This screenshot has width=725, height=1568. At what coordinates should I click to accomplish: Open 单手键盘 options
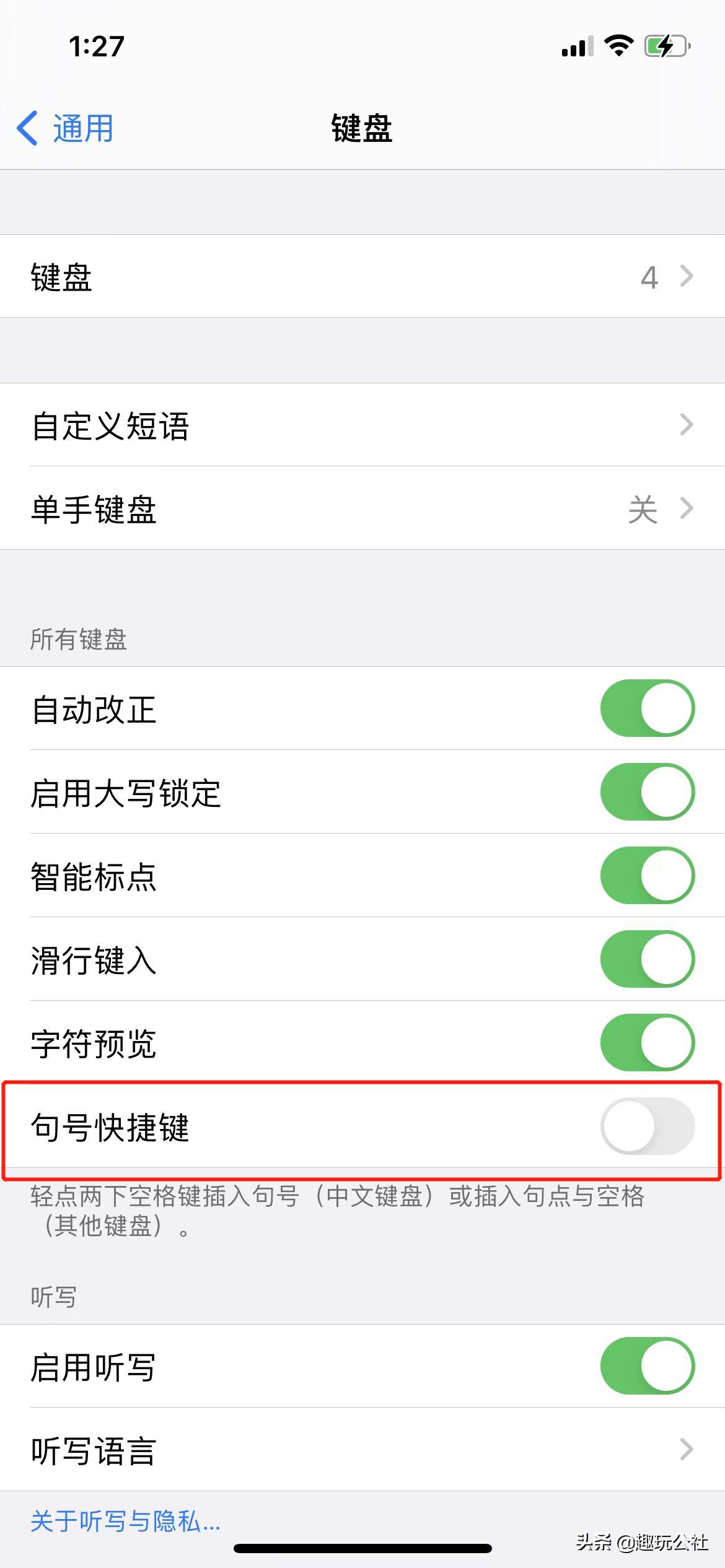pyautogui.click(x=362, y=509)
